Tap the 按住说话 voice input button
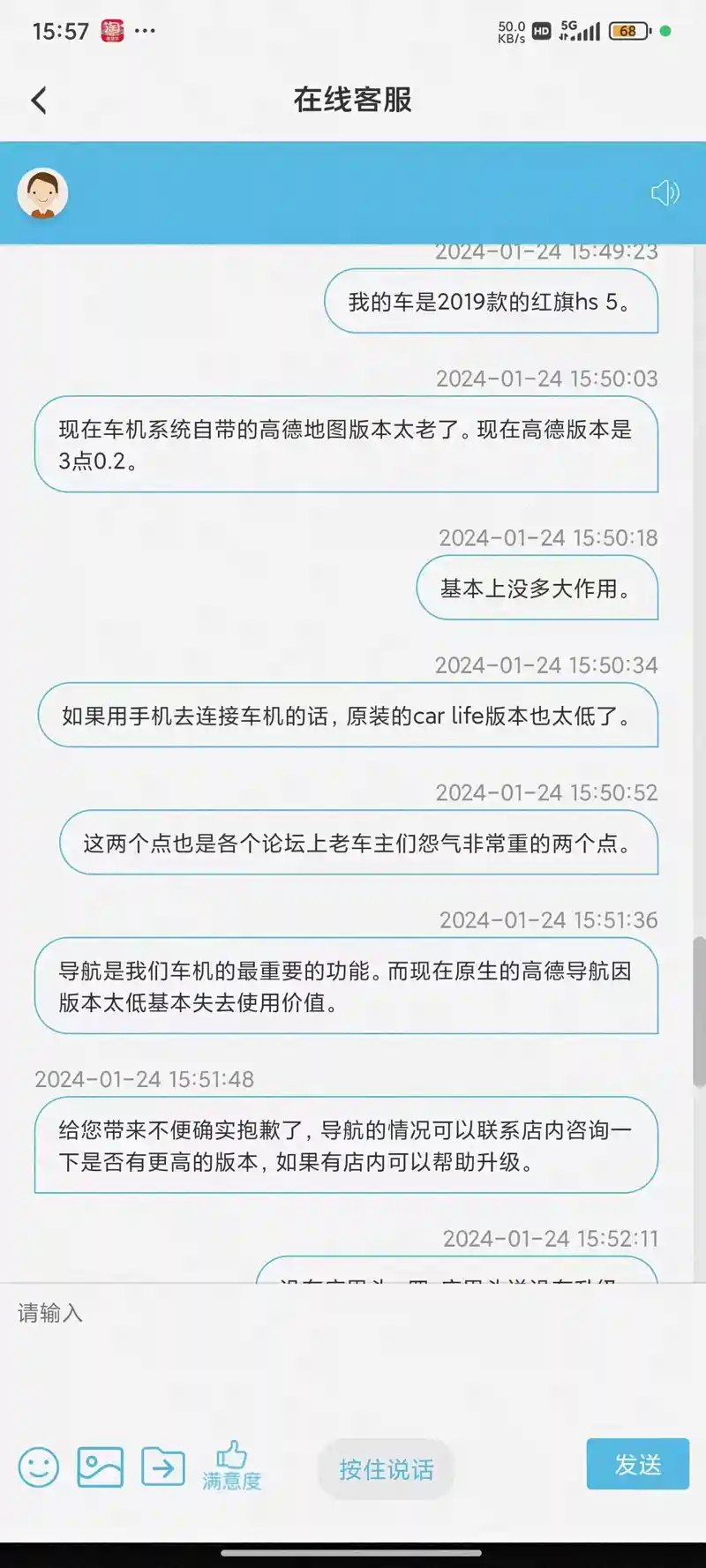 (386, 1468)
